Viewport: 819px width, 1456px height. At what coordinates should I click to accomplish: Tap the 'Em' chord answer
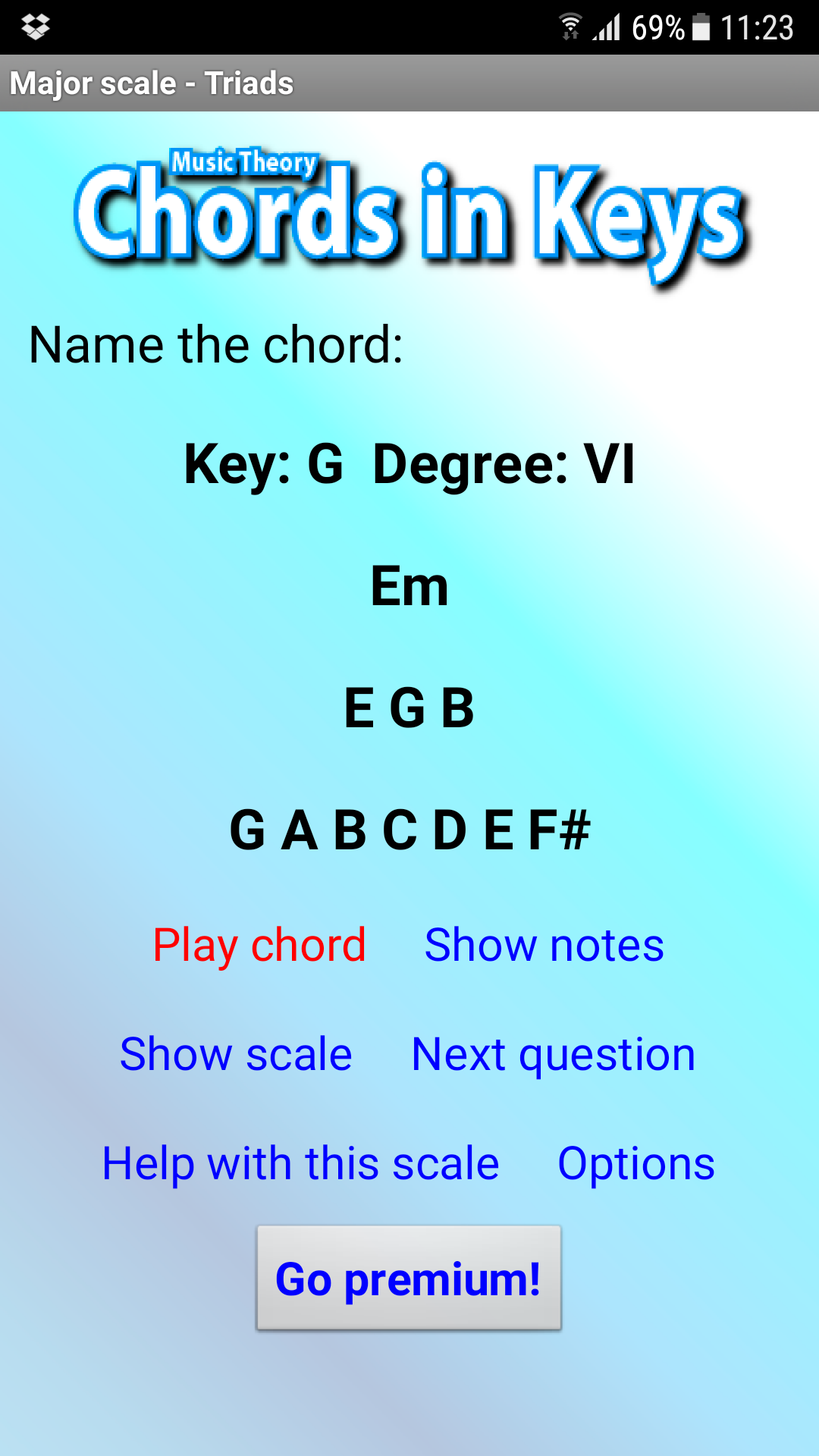click(409, 585)
